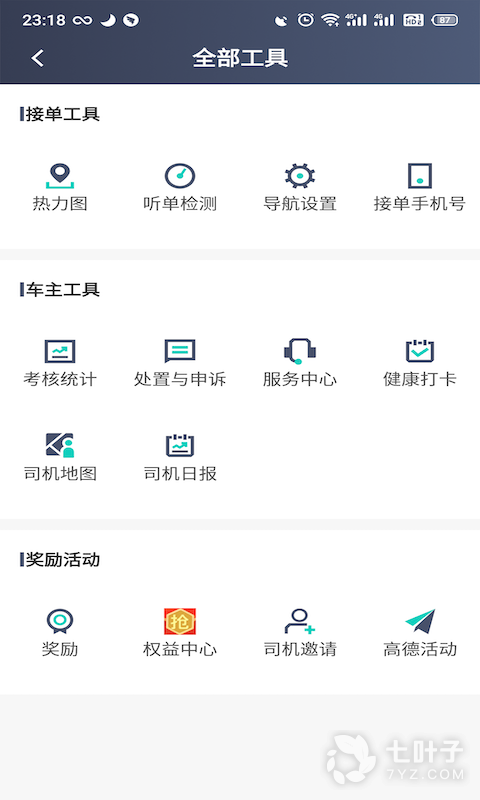The image size is (480, 800).
Task: Open 热力图 heat map tool
Action: click(x=60, y=187)
